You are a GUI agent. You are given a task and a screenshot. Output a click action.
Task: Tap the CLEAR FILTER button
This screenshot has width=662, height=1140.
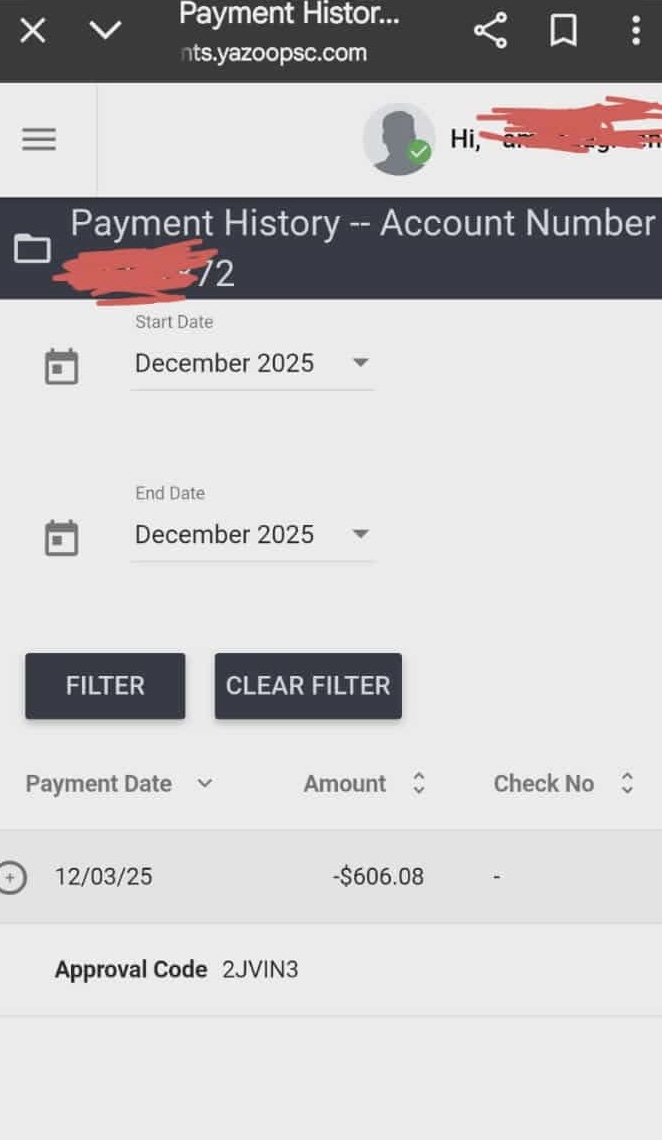click(308, 686)
